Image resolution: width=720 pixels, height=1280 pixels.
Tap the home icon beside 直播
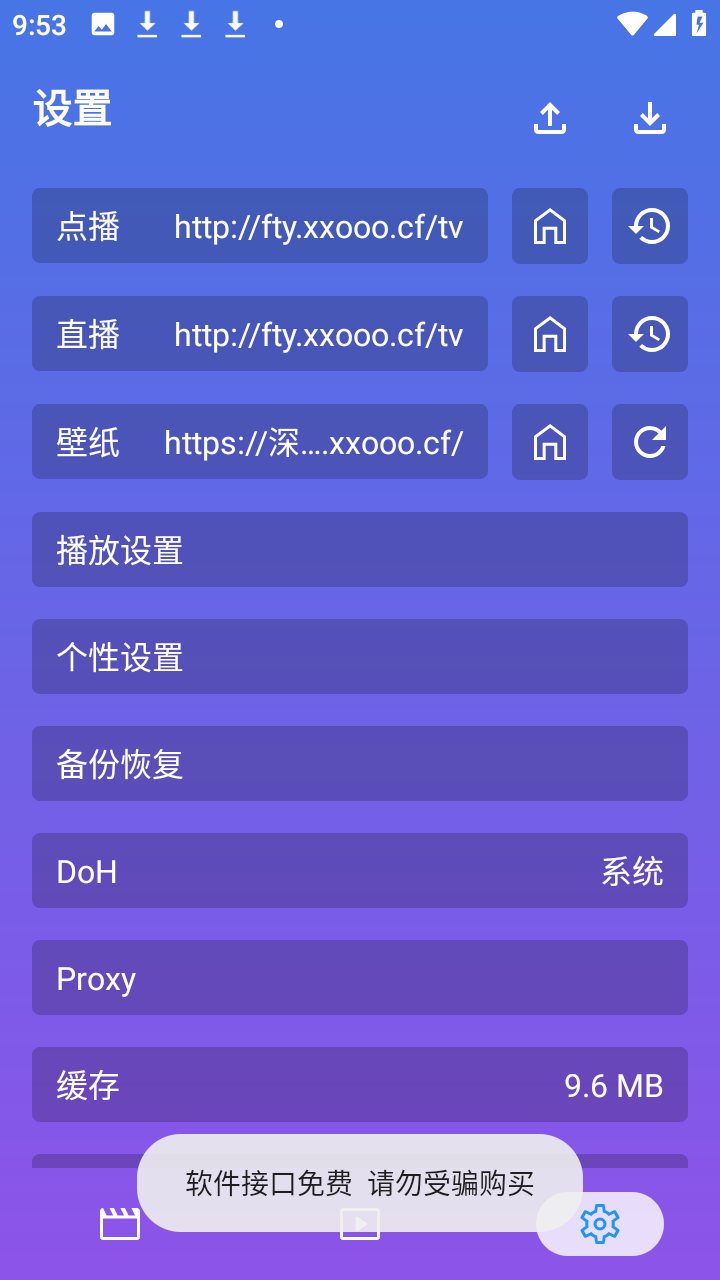pos(550,334)
